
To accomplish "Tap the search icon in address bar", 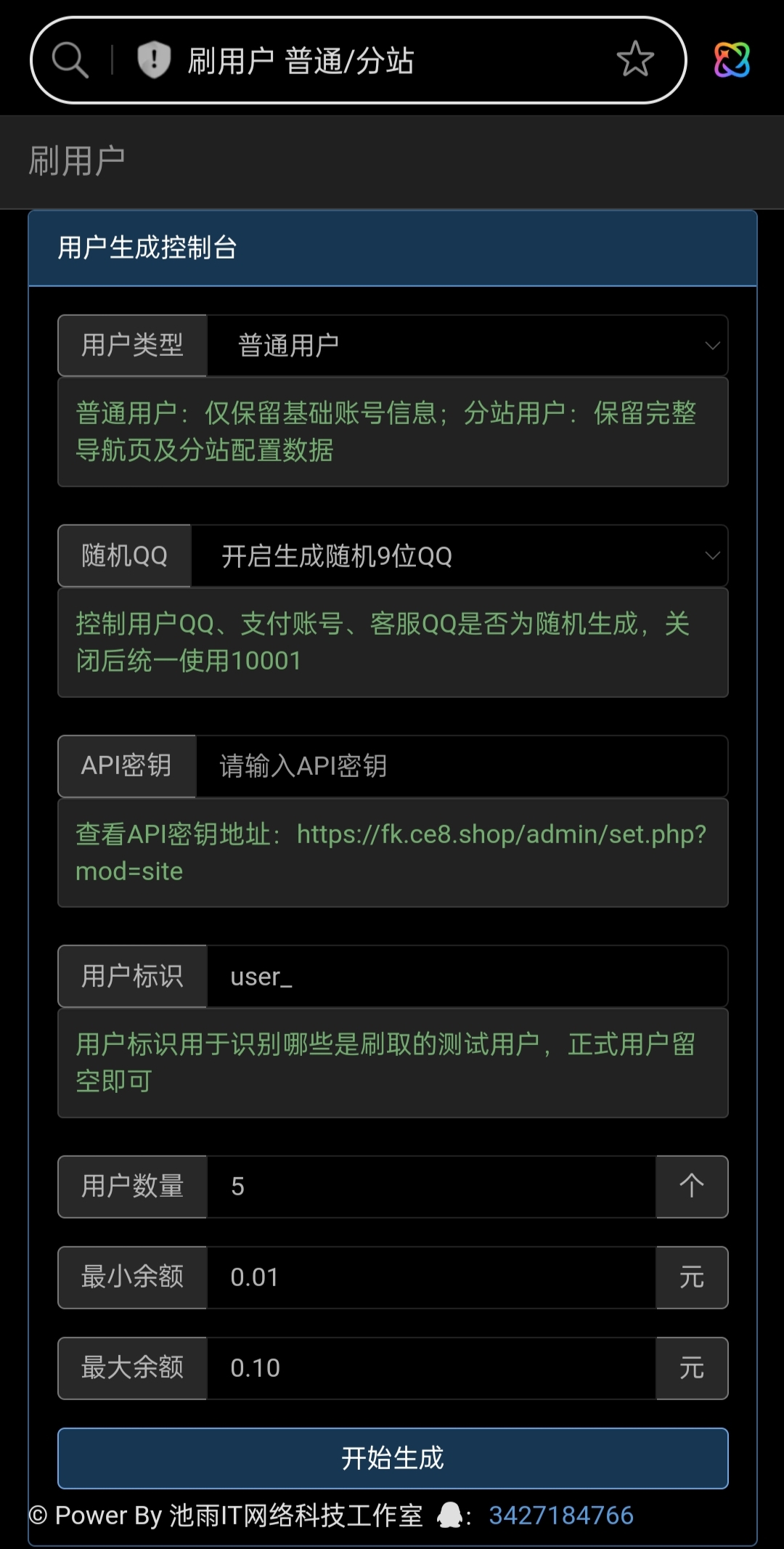I will point(70,60).
